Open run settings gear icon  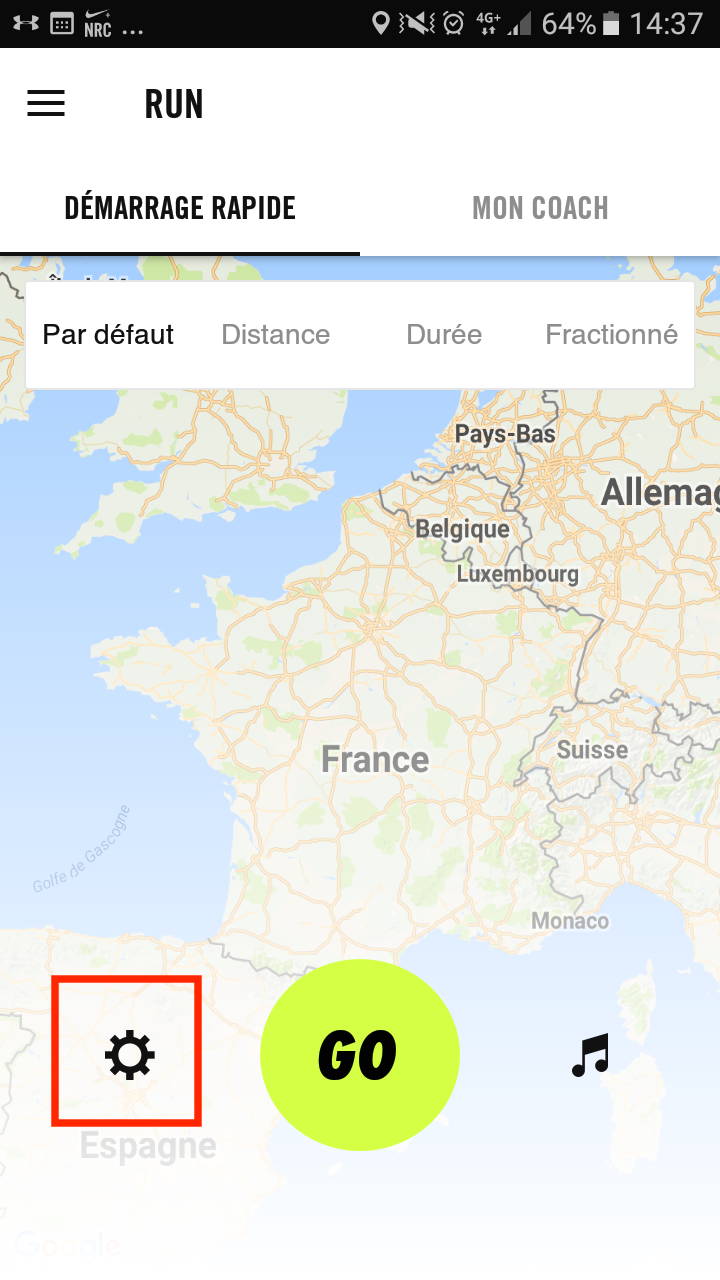click(130, 1055)
